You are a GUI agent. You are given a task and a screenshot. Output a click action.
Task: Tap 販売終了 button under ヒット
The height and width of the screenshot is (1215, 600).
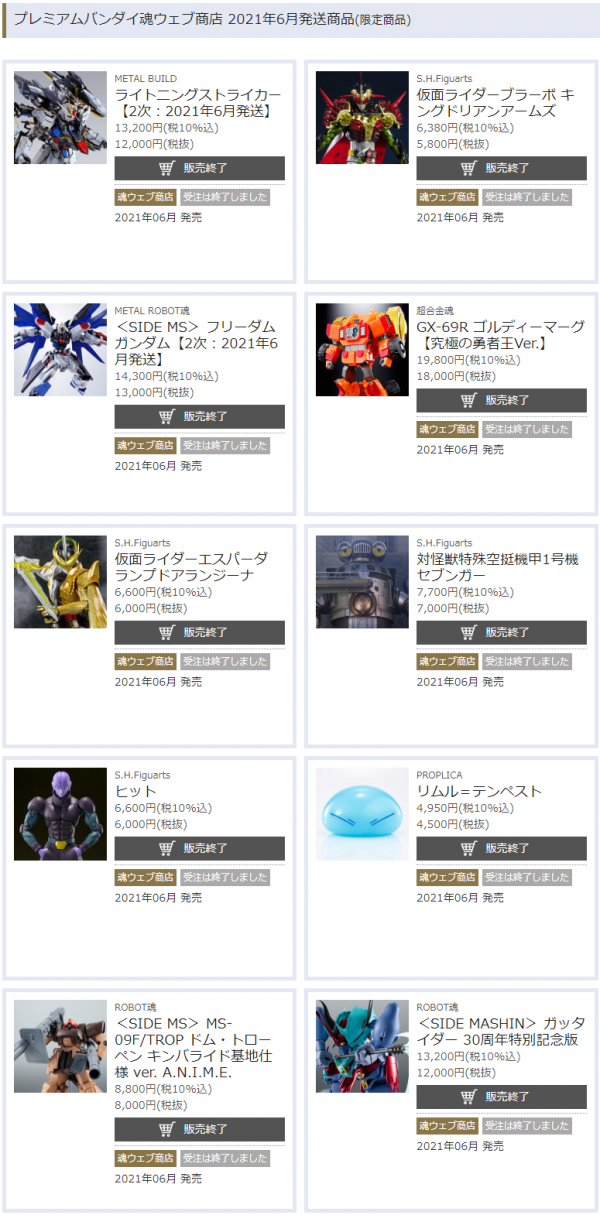point(199,848)
